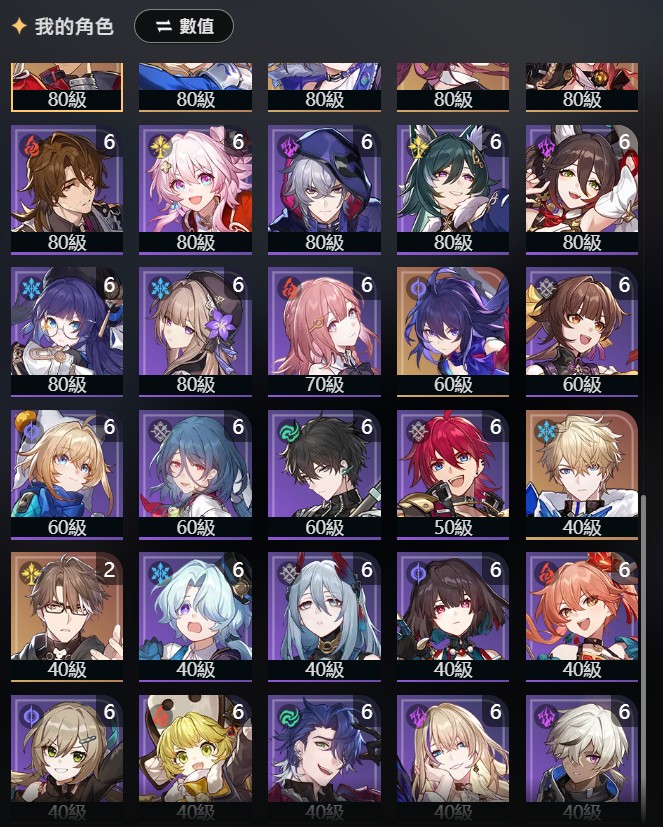The height and width of the screenshot is (827, 663).
Task: View the dark-blue-haired wind character in last row
Action: (x=324, y=755)
